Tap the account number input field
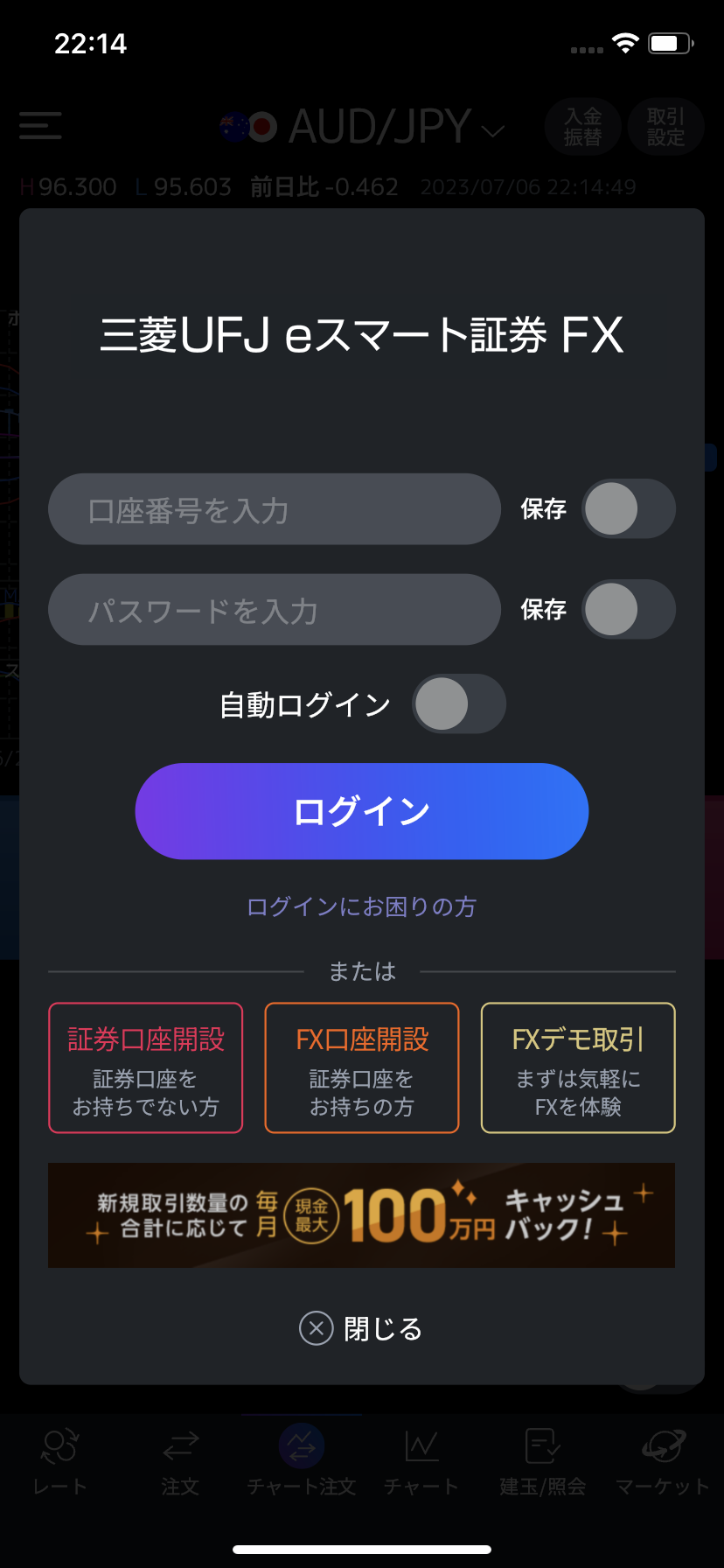The height and width of the screenshot is (1568, 724). (274, 509)
